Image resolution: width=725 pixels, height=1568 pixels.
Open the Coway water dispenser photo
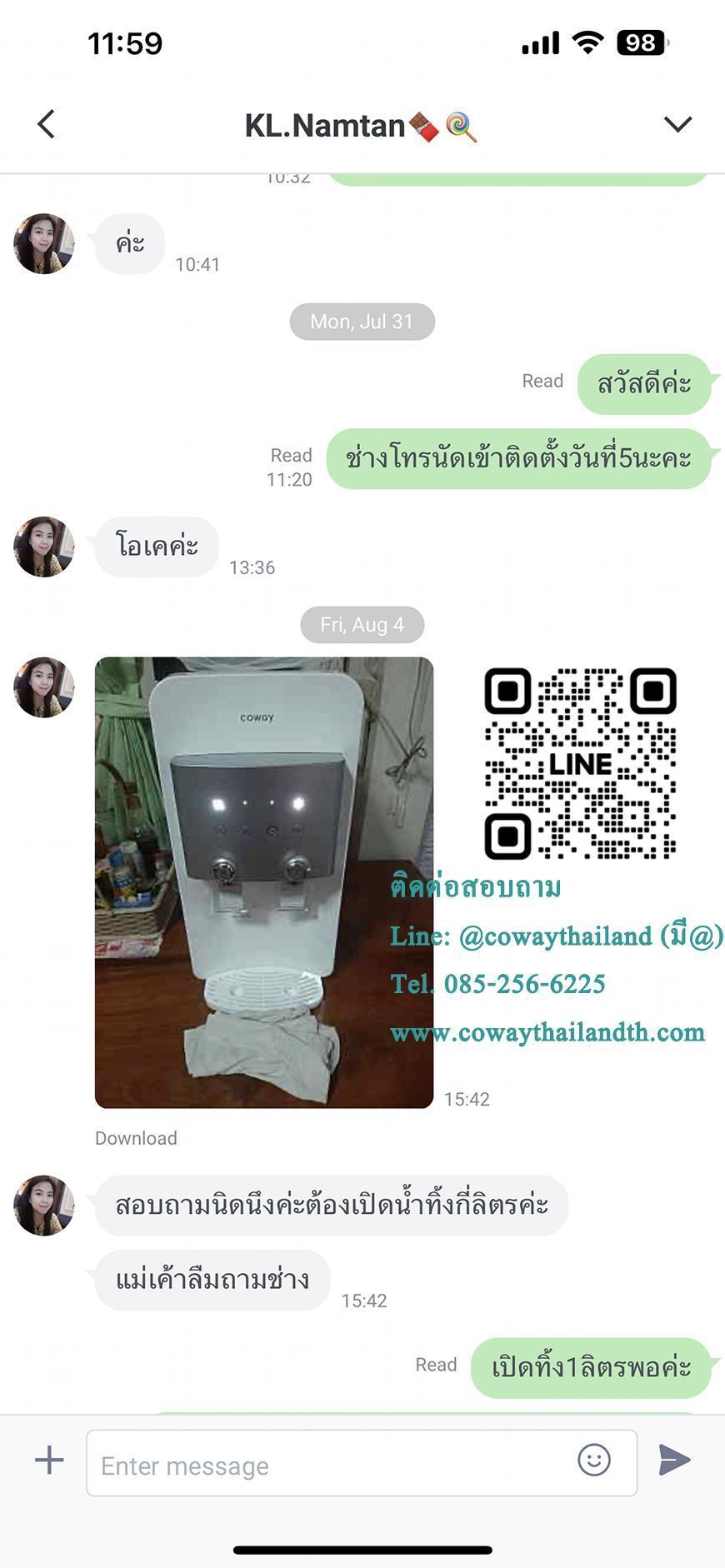click(263, 881)
